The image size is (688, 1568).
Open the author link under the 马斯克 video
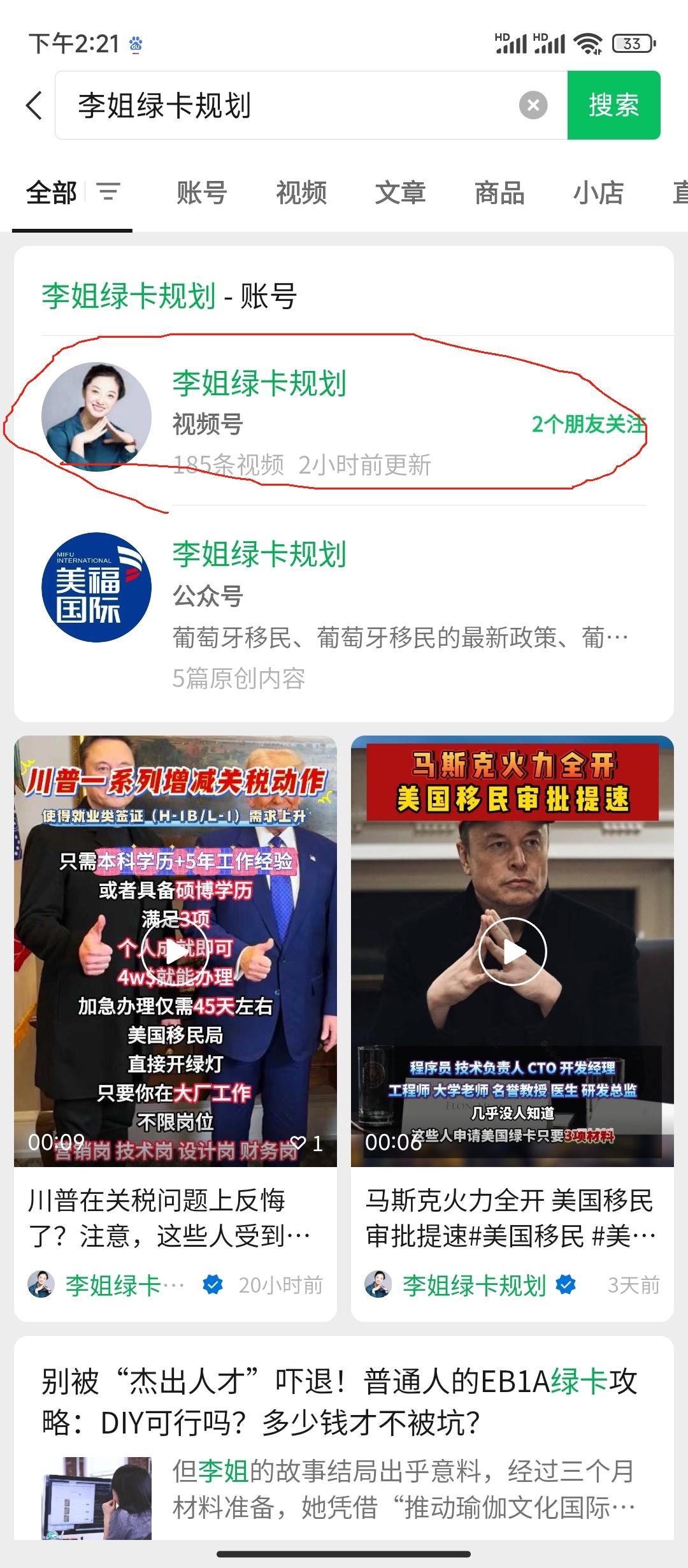473,1285
